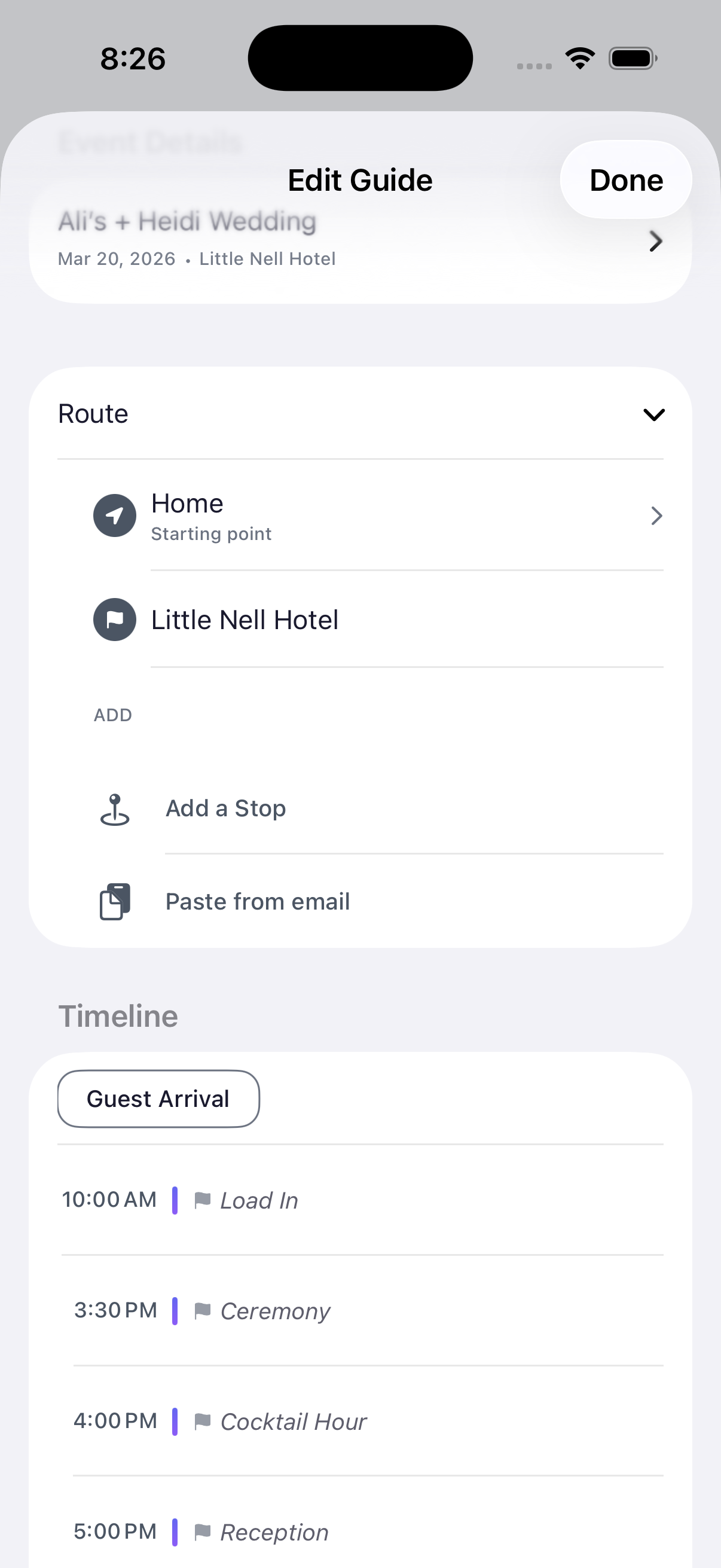Viewport: 721px width, 1568px height.
Task: Select the Timeline section heading
Action: 117,1015
